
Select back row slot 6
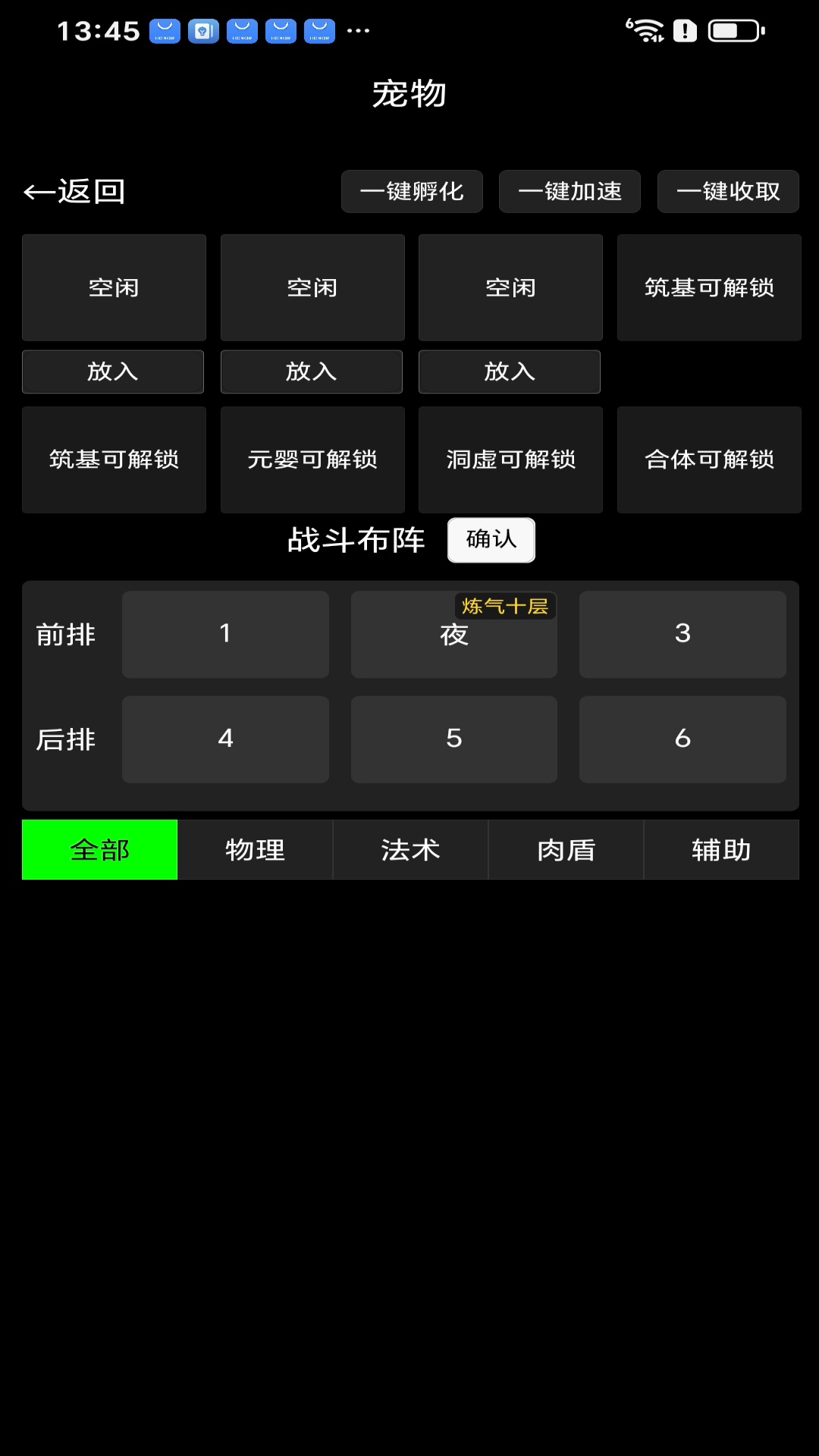pos(682,739)
